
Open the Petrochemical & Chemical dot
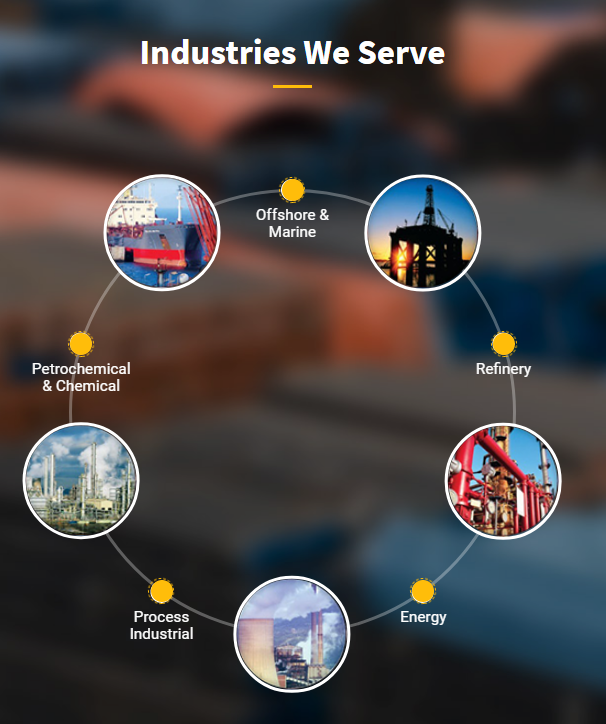point(81,344)
